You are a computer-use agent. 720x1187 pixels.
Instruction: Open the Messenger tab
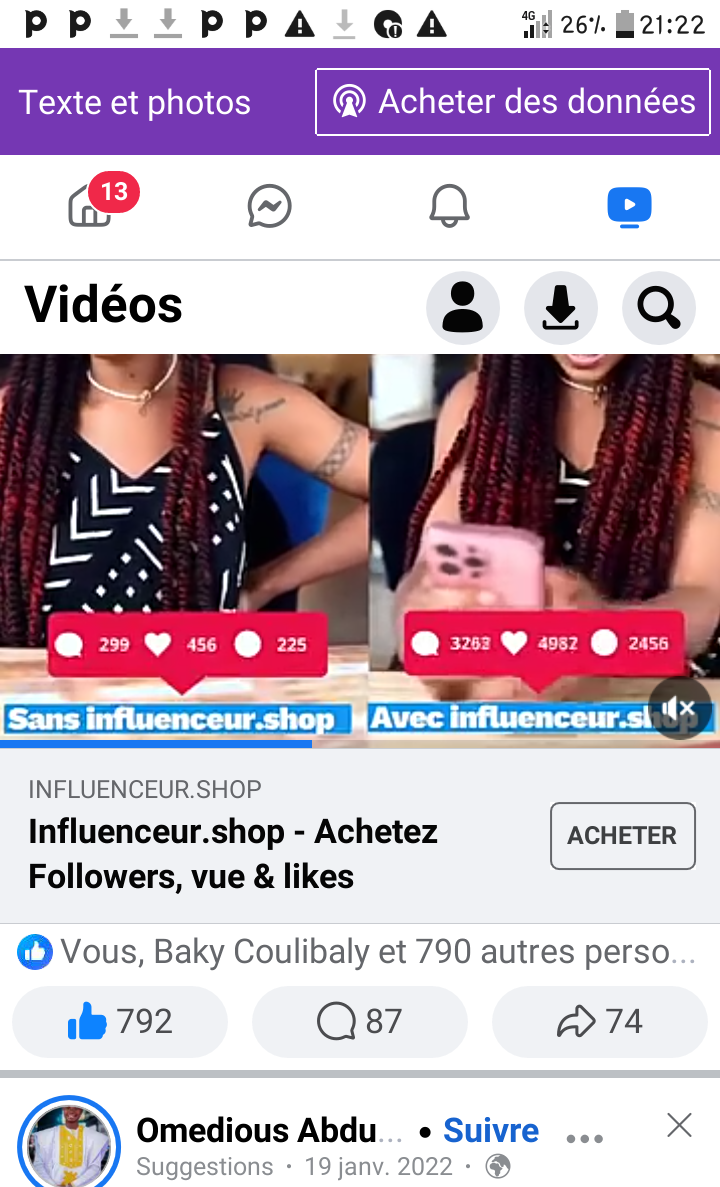[269, 208]
